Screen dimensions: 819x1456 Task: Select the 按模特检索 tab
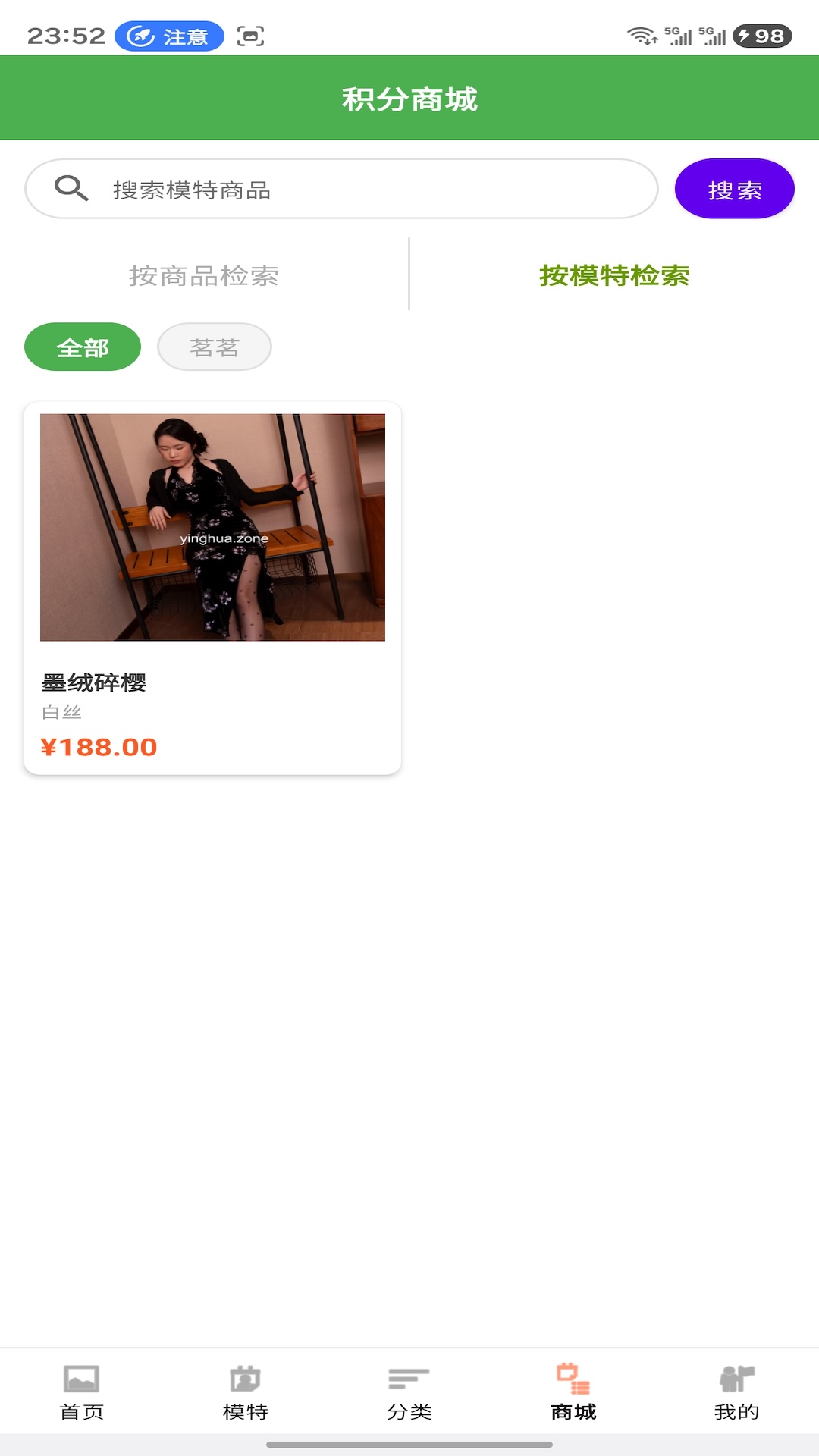point(614,275)
